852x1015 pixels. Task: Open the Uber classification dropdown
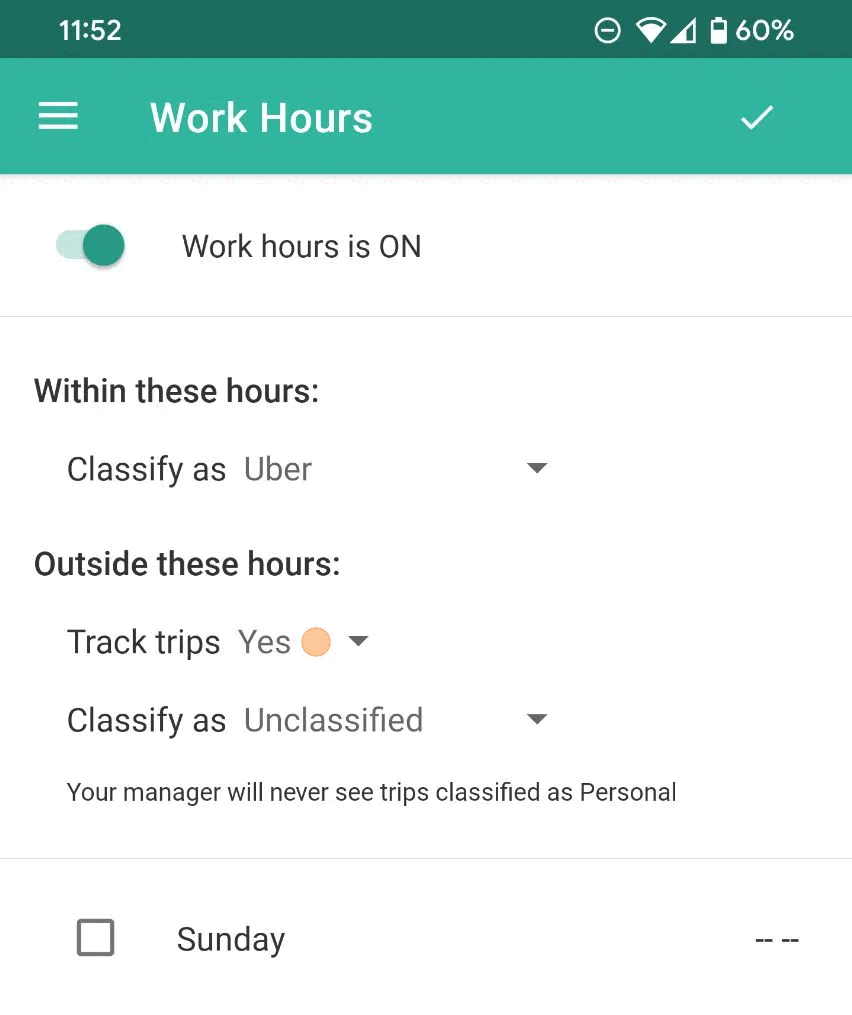pos(396,469)
